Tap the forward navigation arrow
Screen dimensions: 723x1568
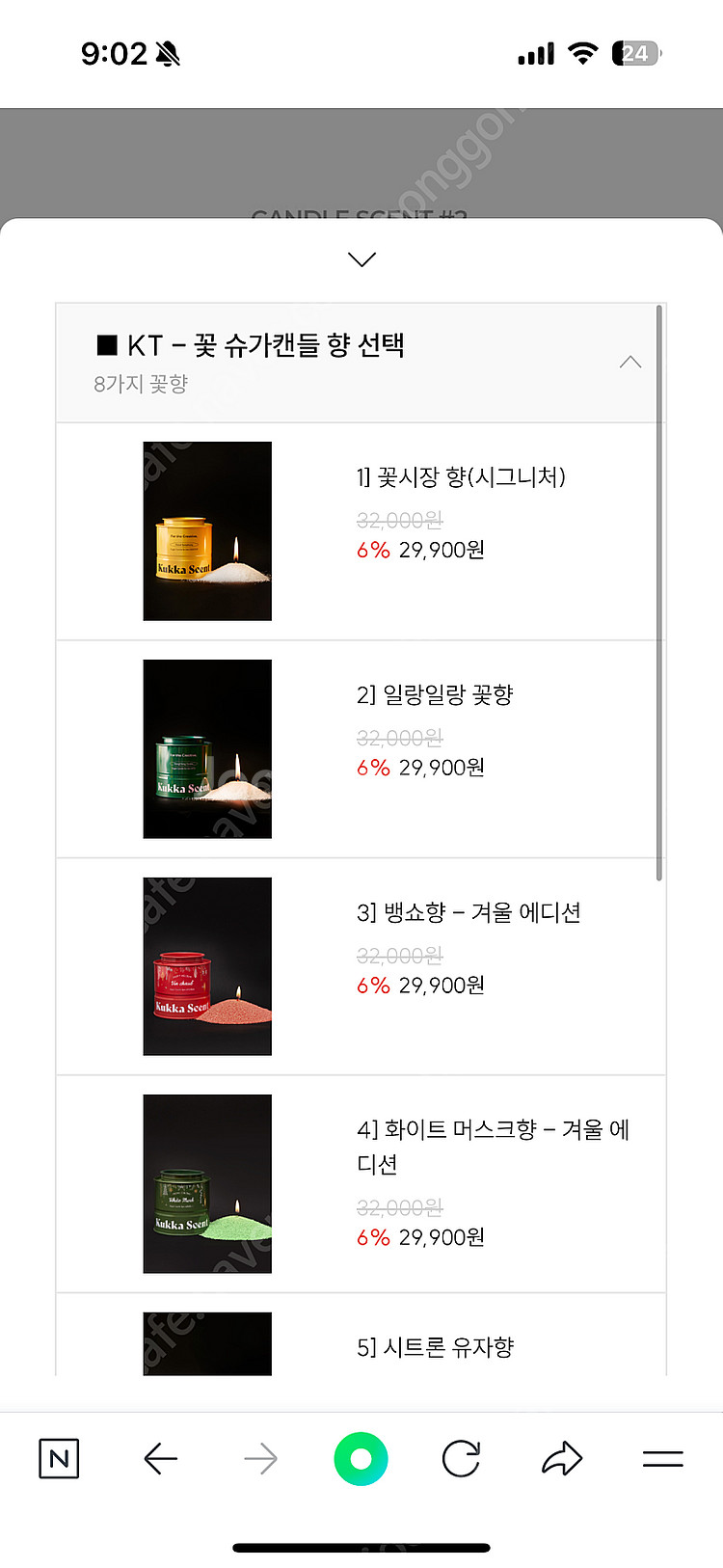[260, 1458]
